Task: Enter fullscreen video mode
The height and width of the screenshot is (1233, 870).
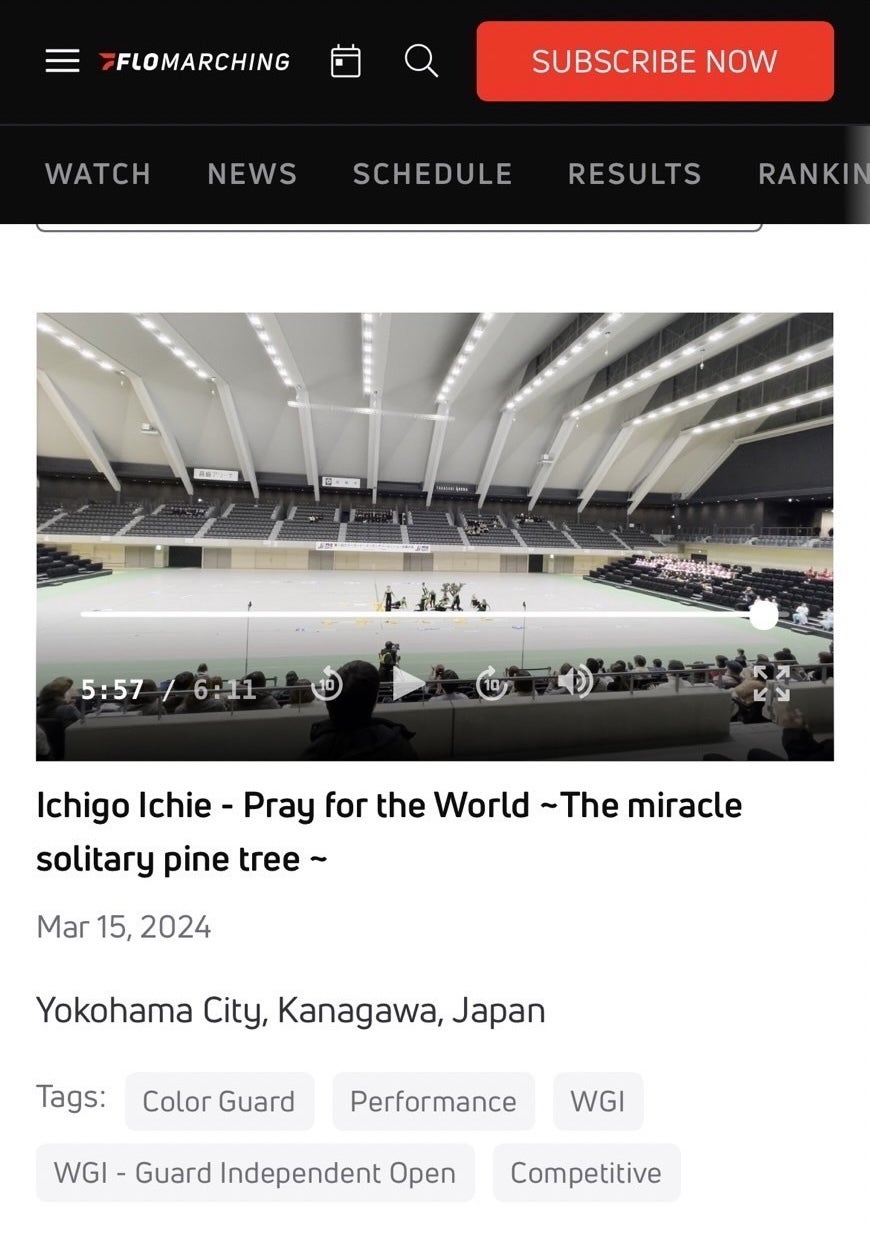Action: (x=771, y=684)
